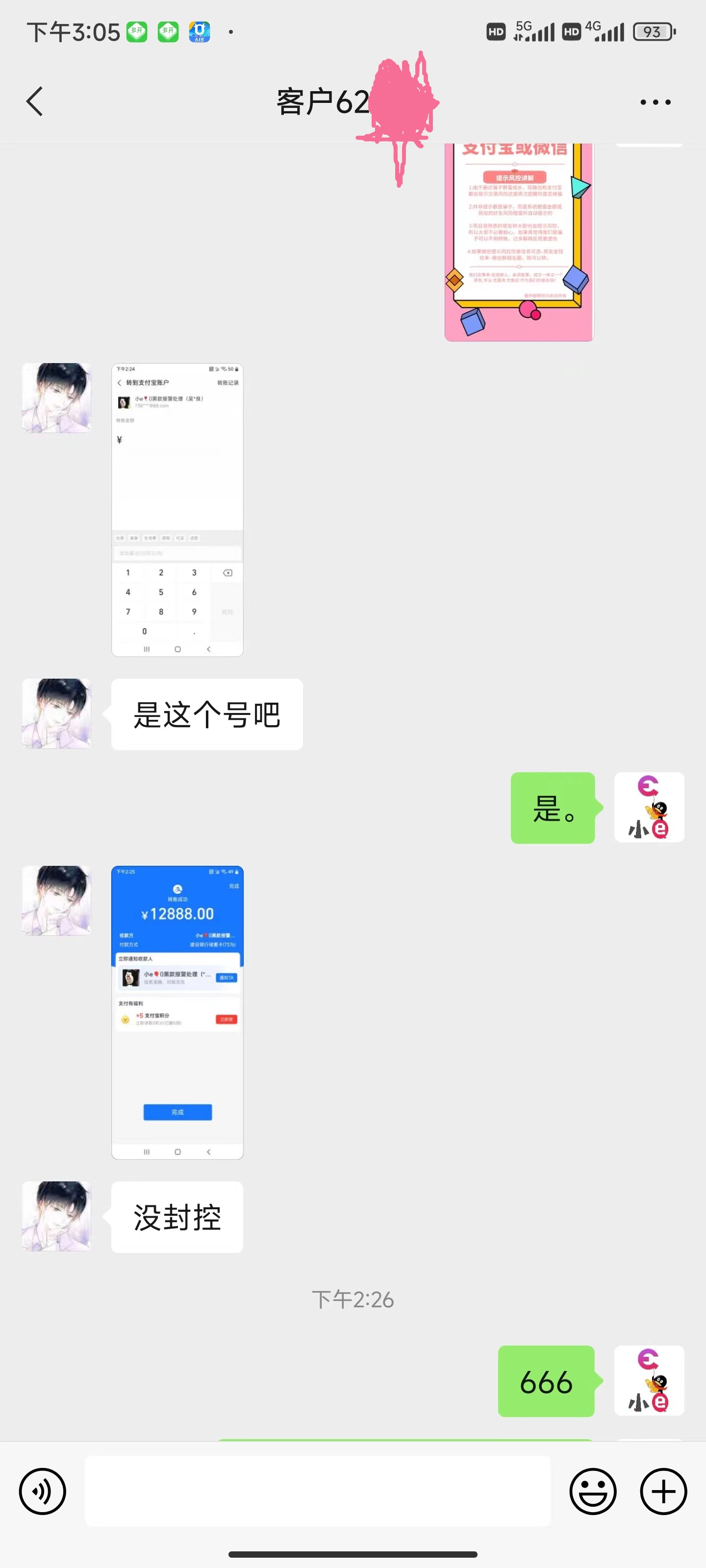Go back from the chat
Screen dimensions: 706x1568
pyautogui.click(x=35, y=101)
